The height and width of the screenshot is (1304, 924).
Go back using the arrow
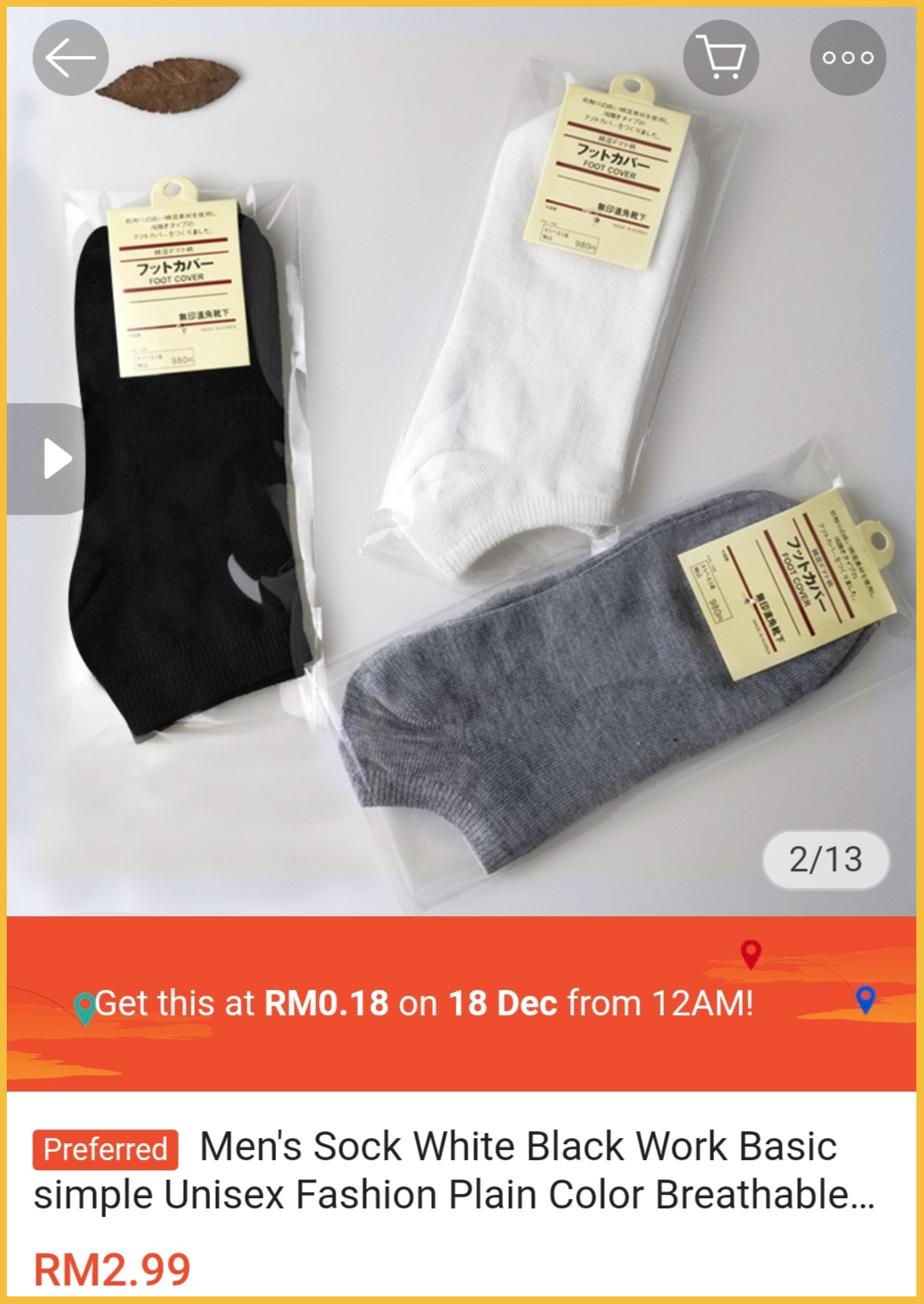coord(70,58)
